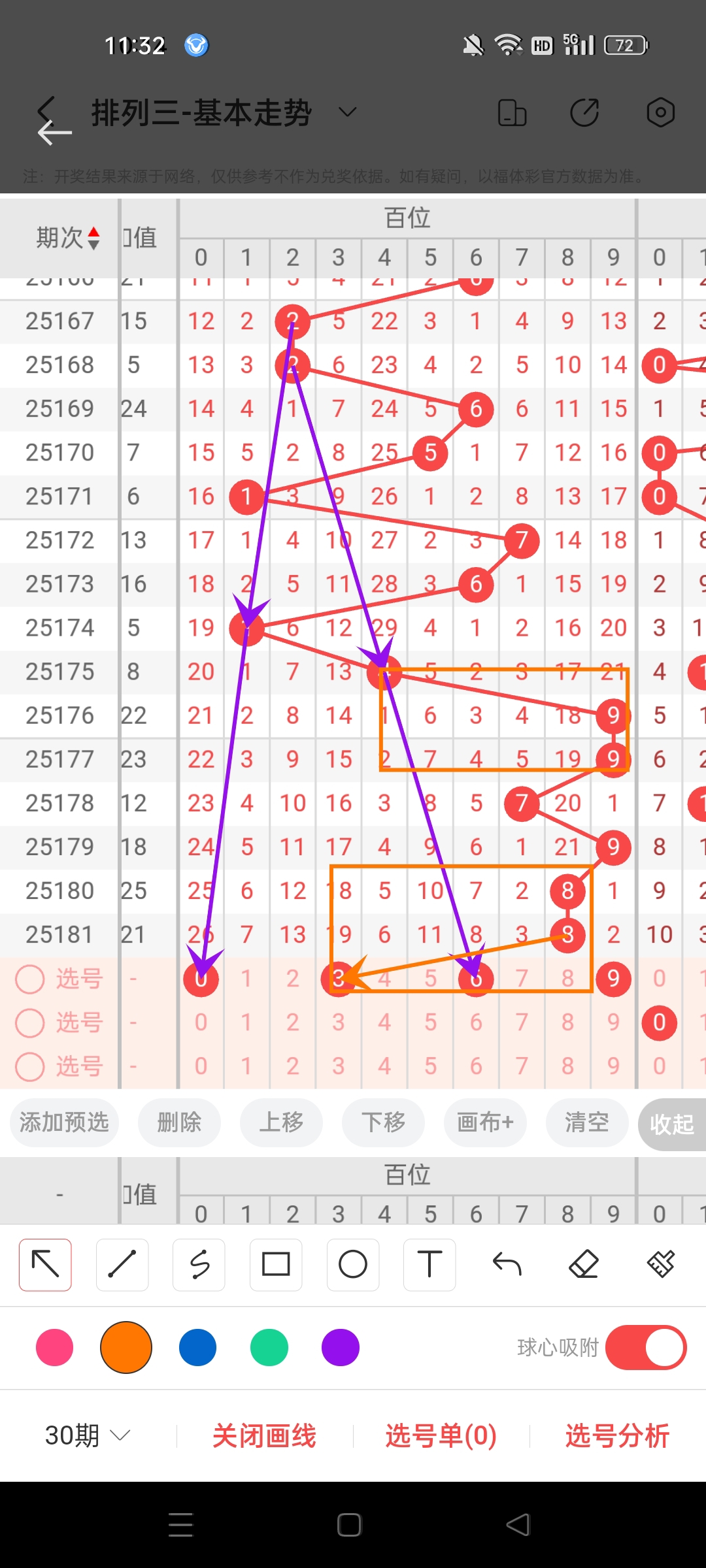Select the text annotation tool

pos(429,1264)
